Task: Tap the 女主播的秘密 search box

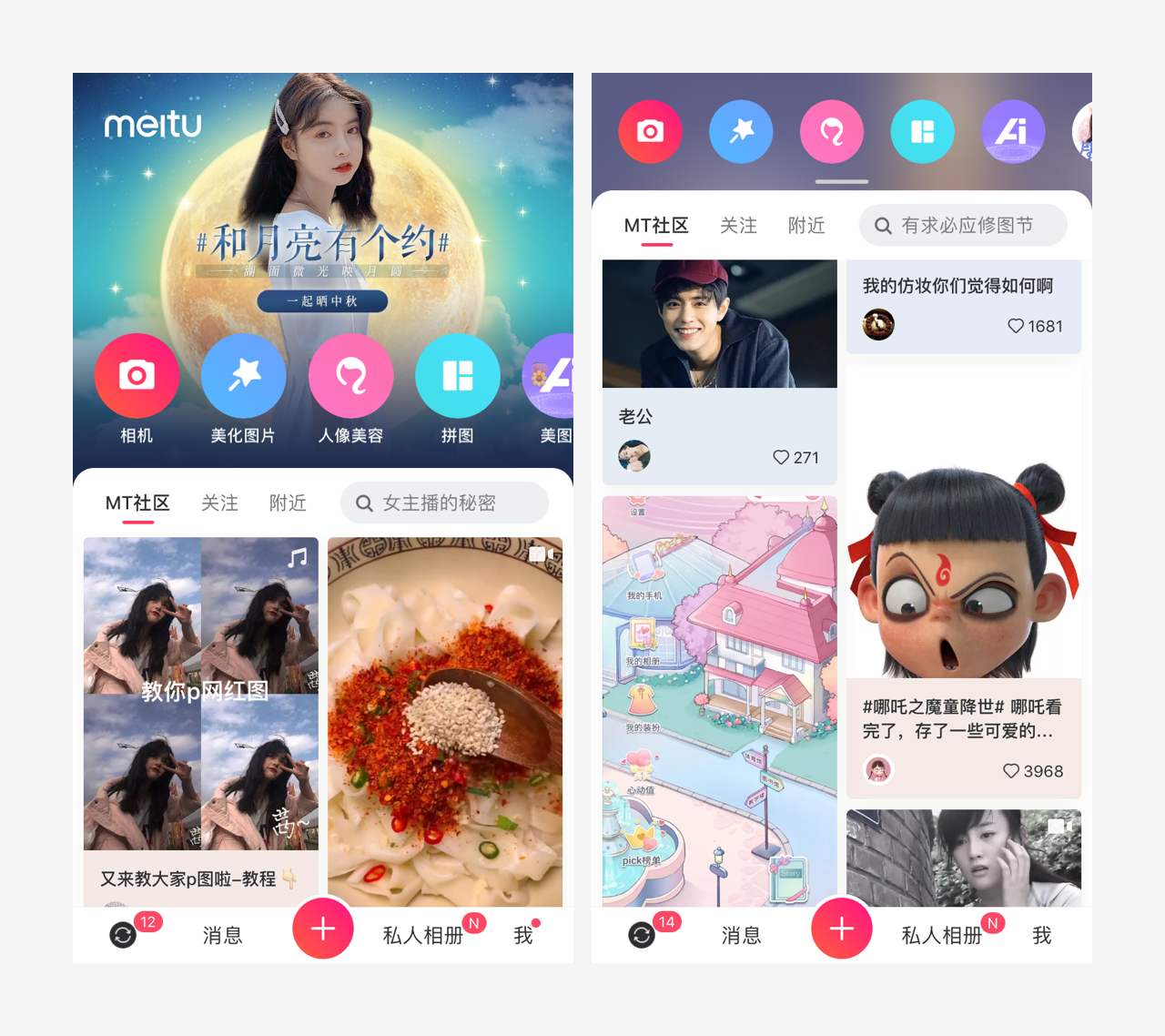Action: 444,503
